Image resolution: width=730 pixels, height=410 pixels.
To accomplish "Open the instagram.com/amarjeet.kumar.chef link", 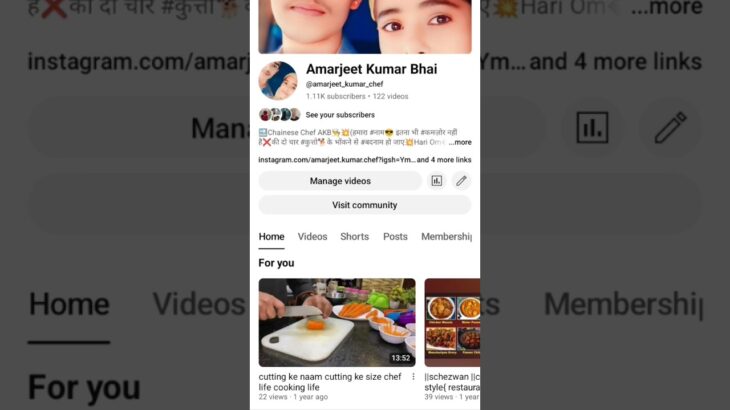I will (x=335, y=160).
